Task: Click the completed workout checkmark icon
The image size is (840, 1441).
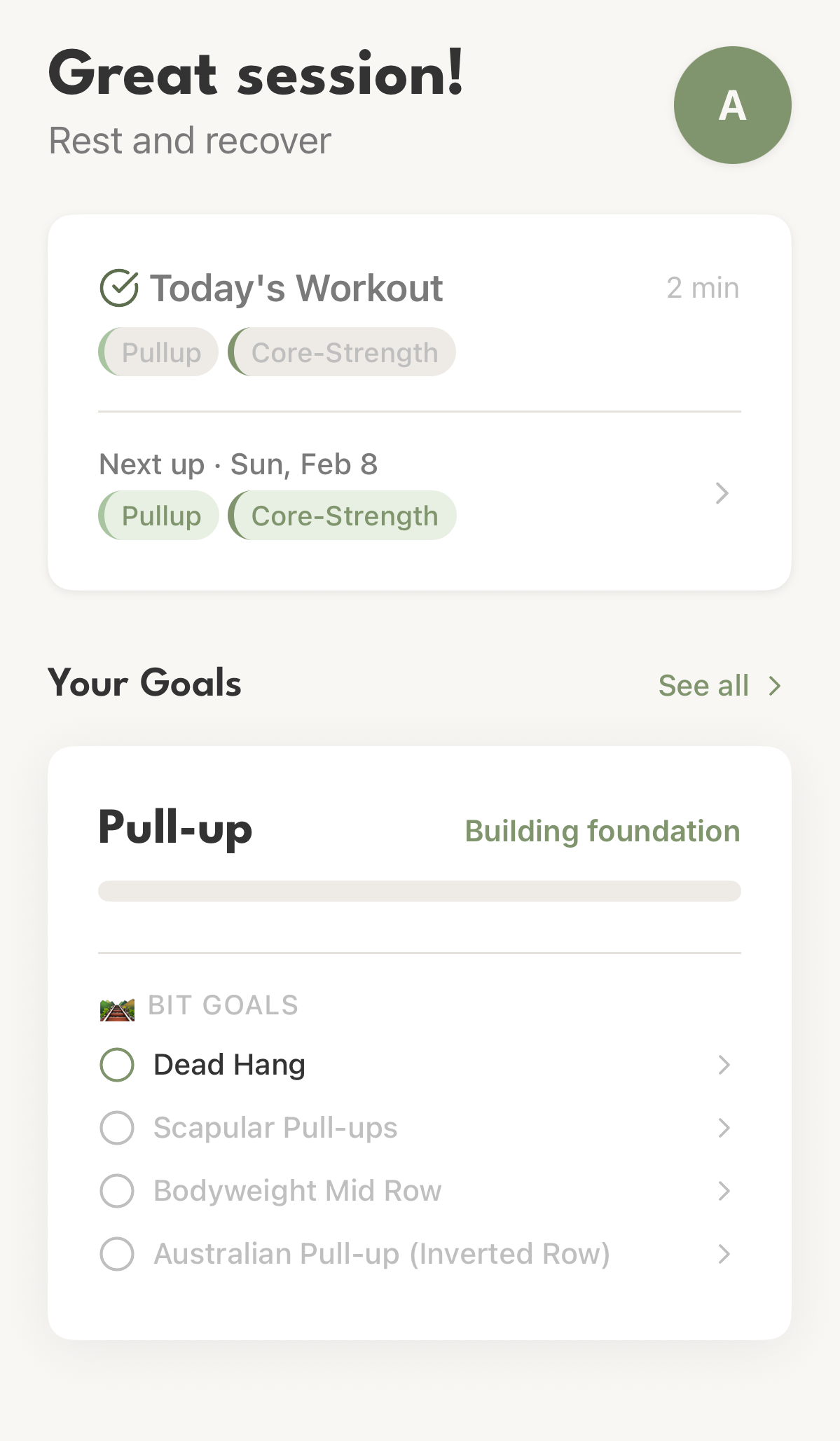Action: click(119, 287)
